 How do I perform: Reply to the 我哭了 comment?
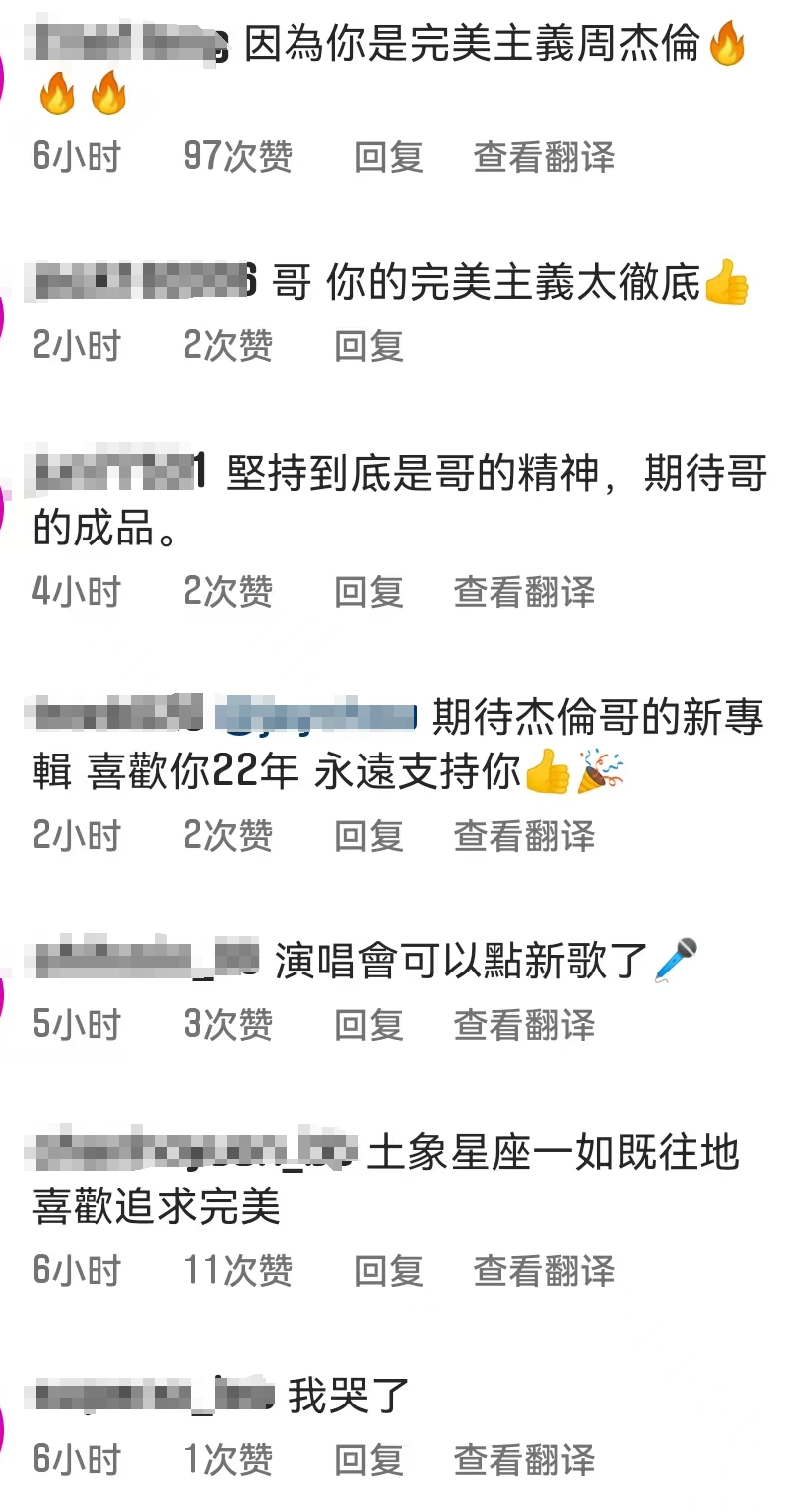click(x=368, y=1460)
